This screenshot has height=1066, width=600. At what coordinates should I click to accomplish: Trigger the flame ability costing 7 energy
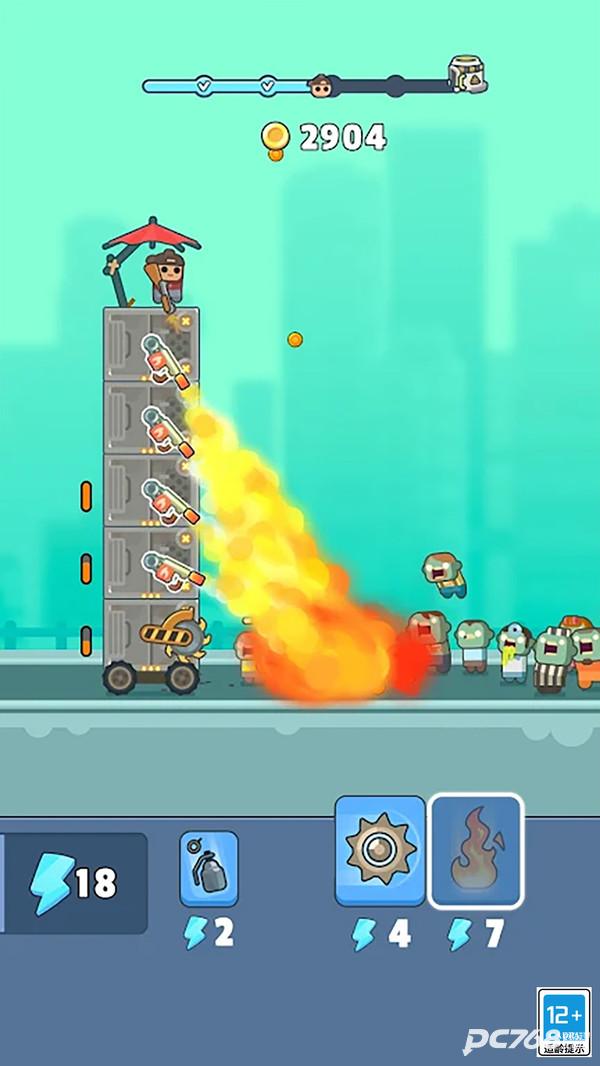pos(476,851)
